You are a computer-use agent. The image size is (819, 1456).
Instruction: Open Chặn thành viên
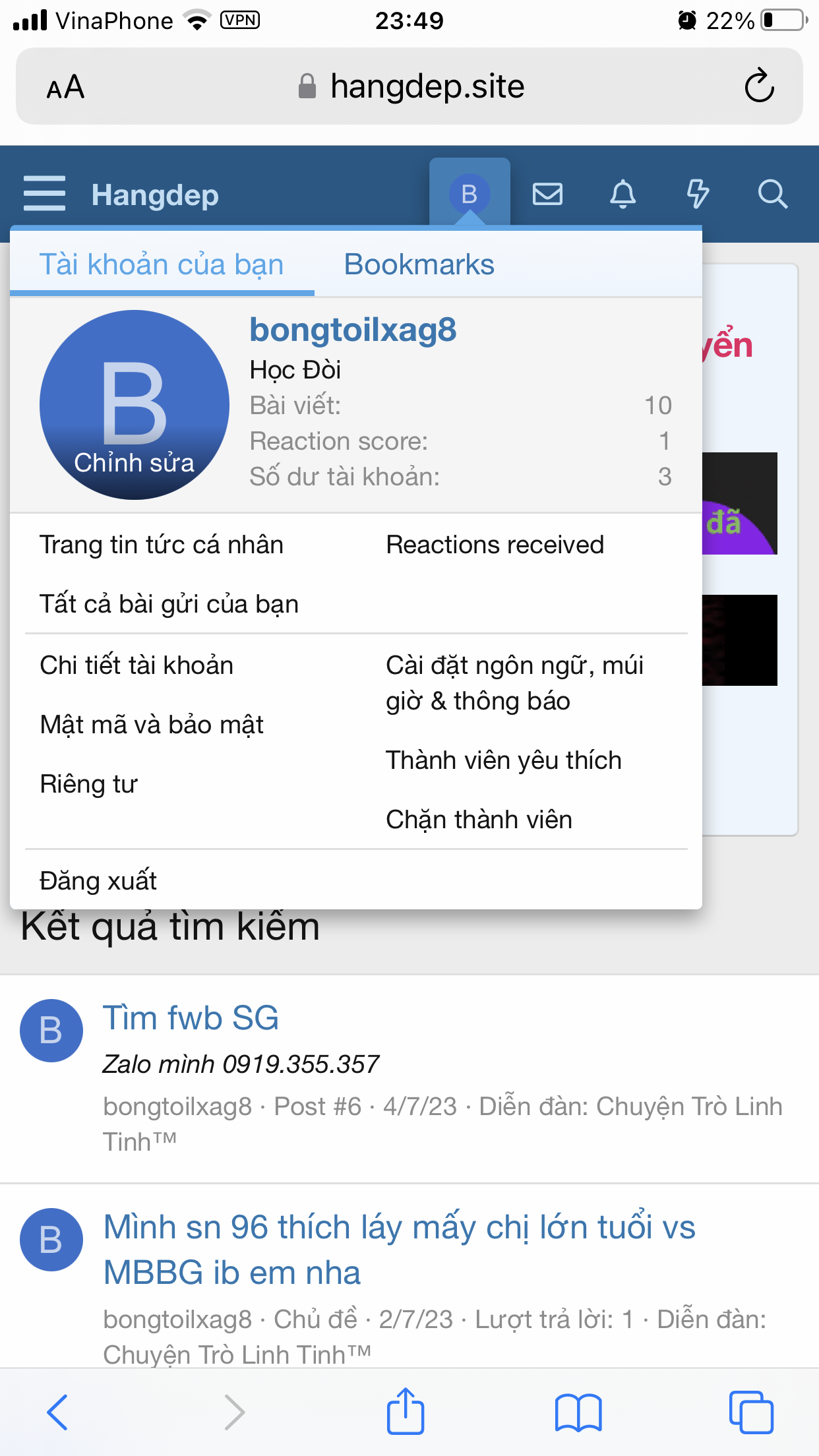(479, 820)
